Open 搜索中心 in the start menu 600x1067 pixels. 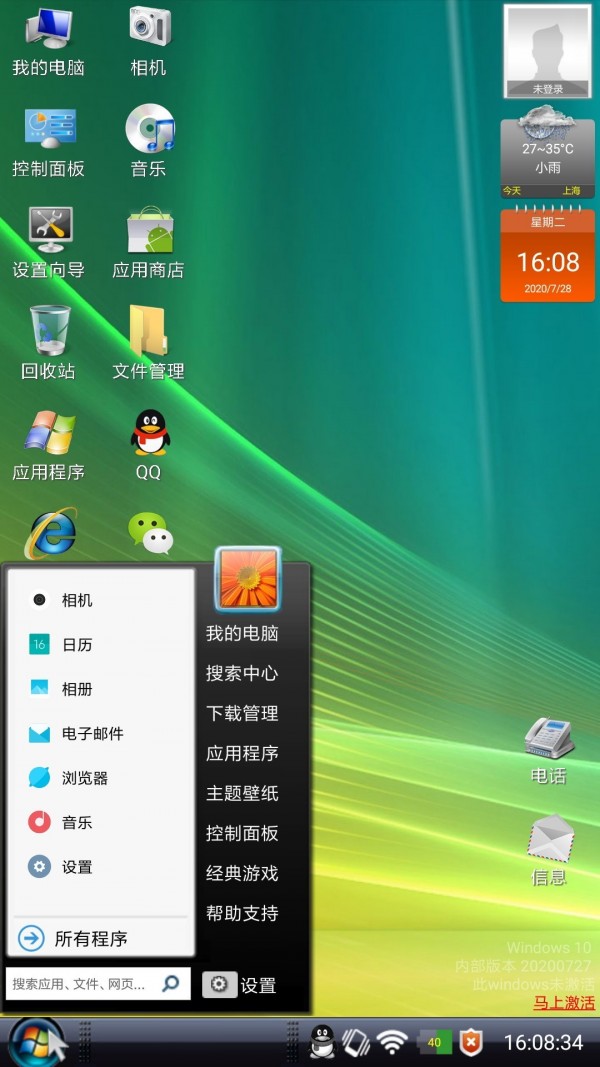242,673
